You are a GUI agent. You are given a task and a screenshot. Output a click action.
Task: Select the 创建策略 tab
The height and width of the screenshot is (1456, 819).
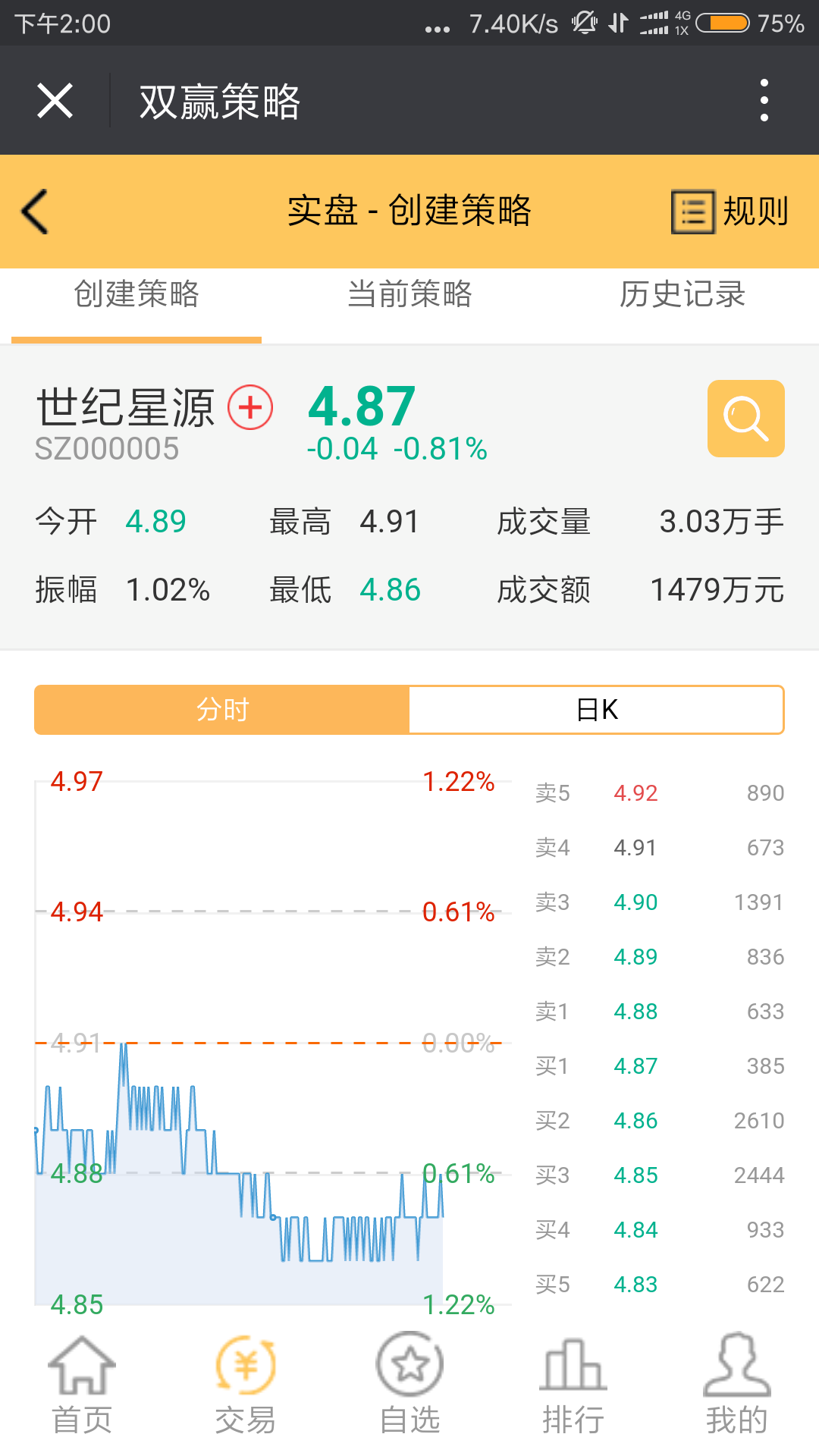pyautogui.click(x=136, y=295)
